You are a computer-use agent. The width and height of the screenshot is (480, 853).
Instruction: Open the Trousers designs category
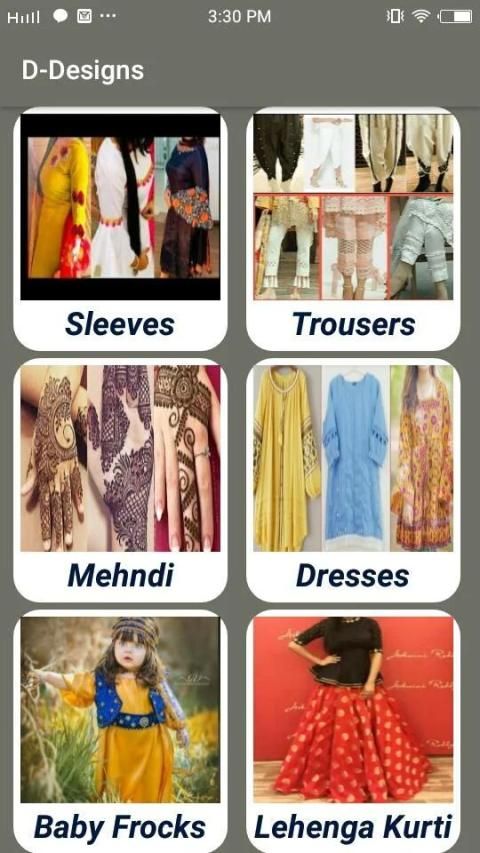coord(353,229)
